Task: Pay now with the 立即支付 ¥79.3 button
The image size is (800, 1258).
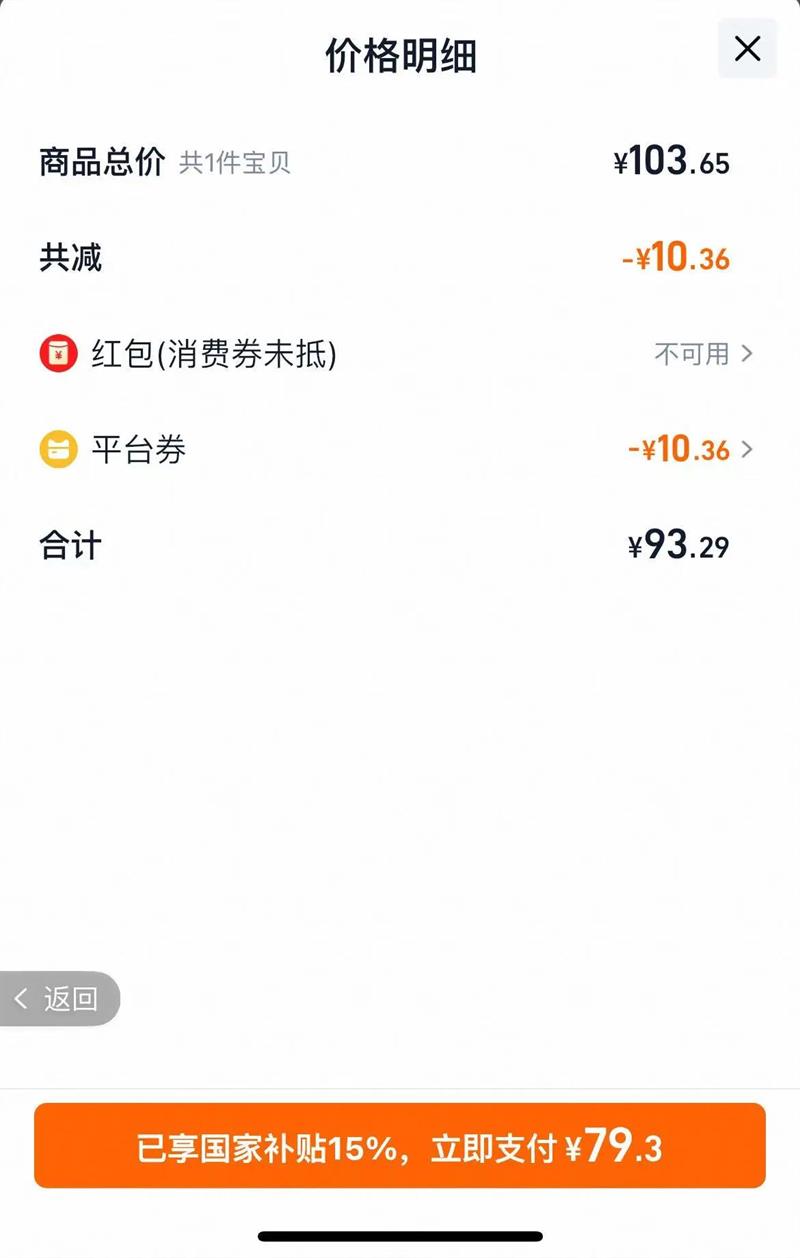Action: tap(400, 1146)
